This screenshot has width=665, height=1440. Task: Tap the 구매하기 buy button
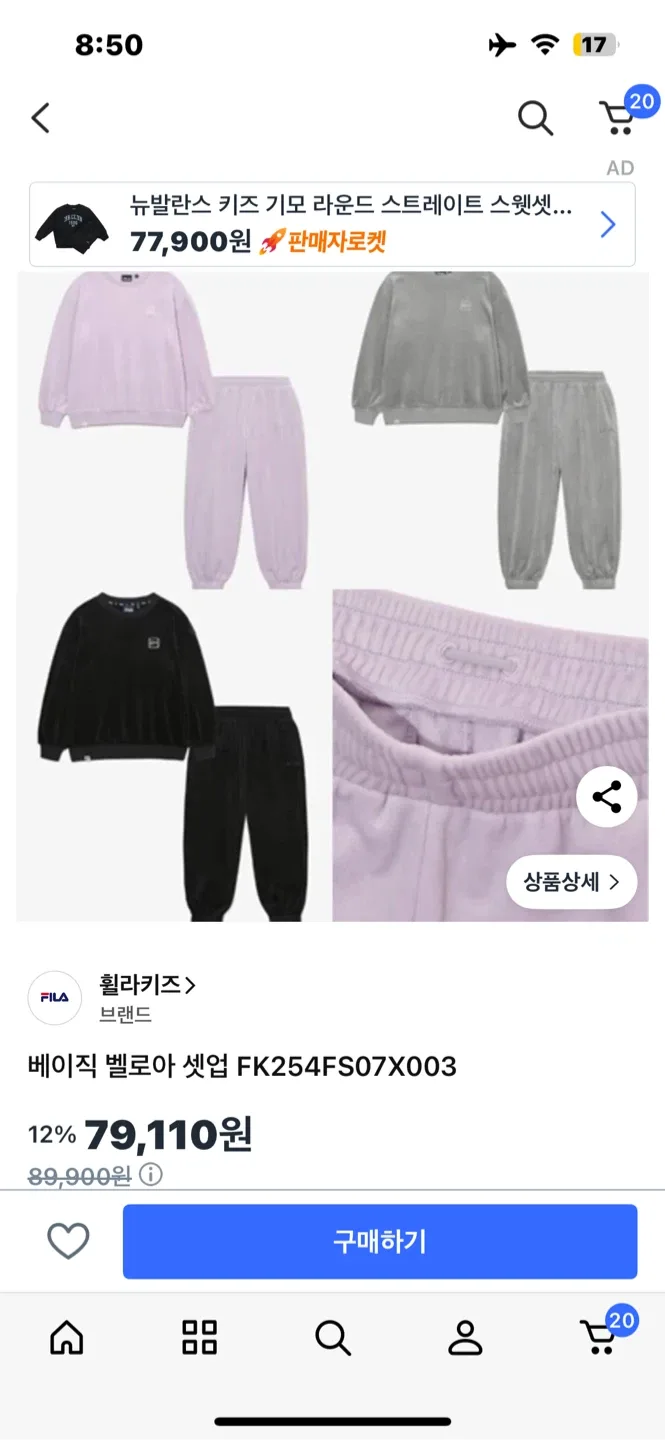379,1242
